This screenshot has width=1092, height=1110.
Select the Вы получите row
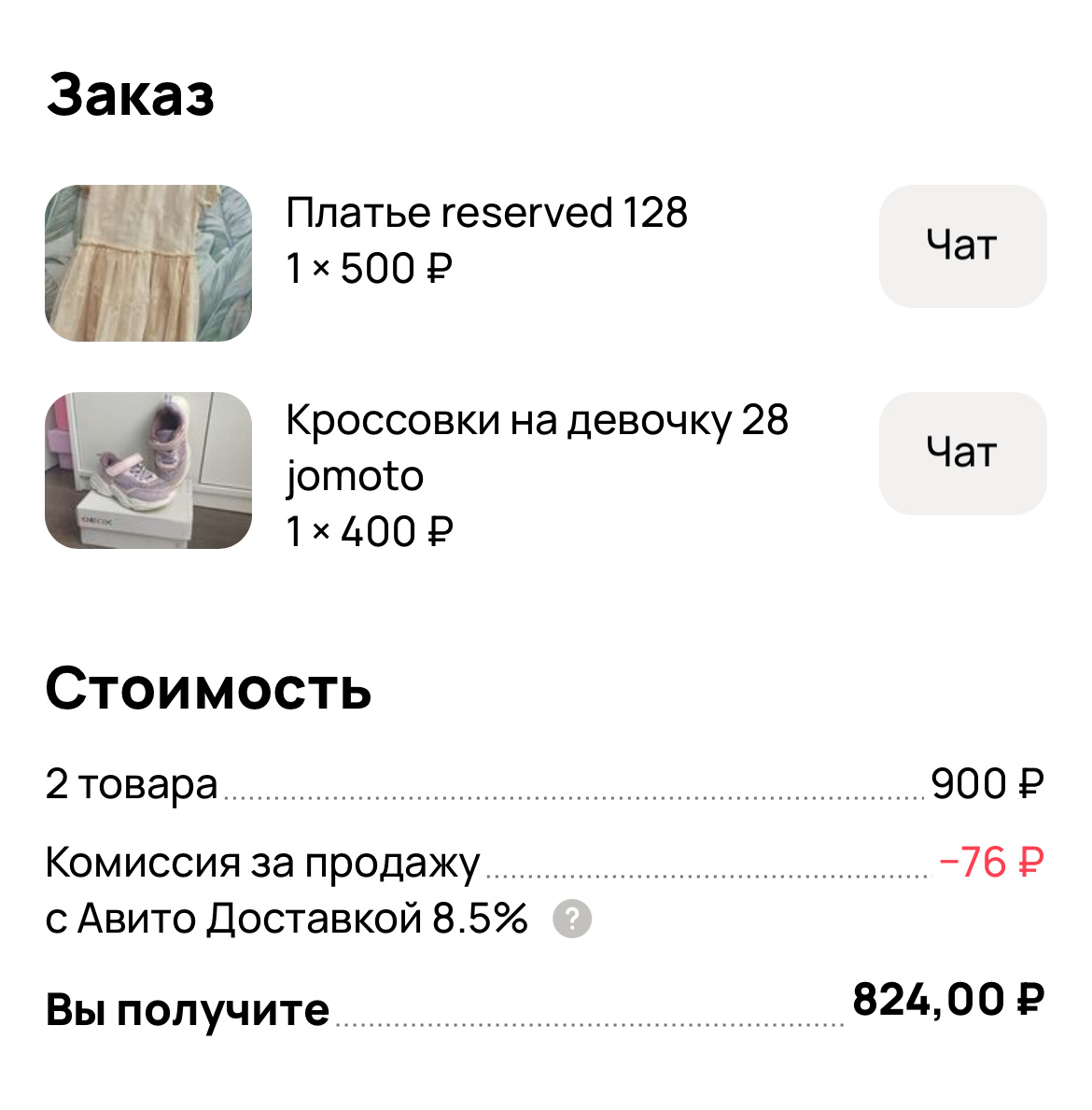point(187,1006)
